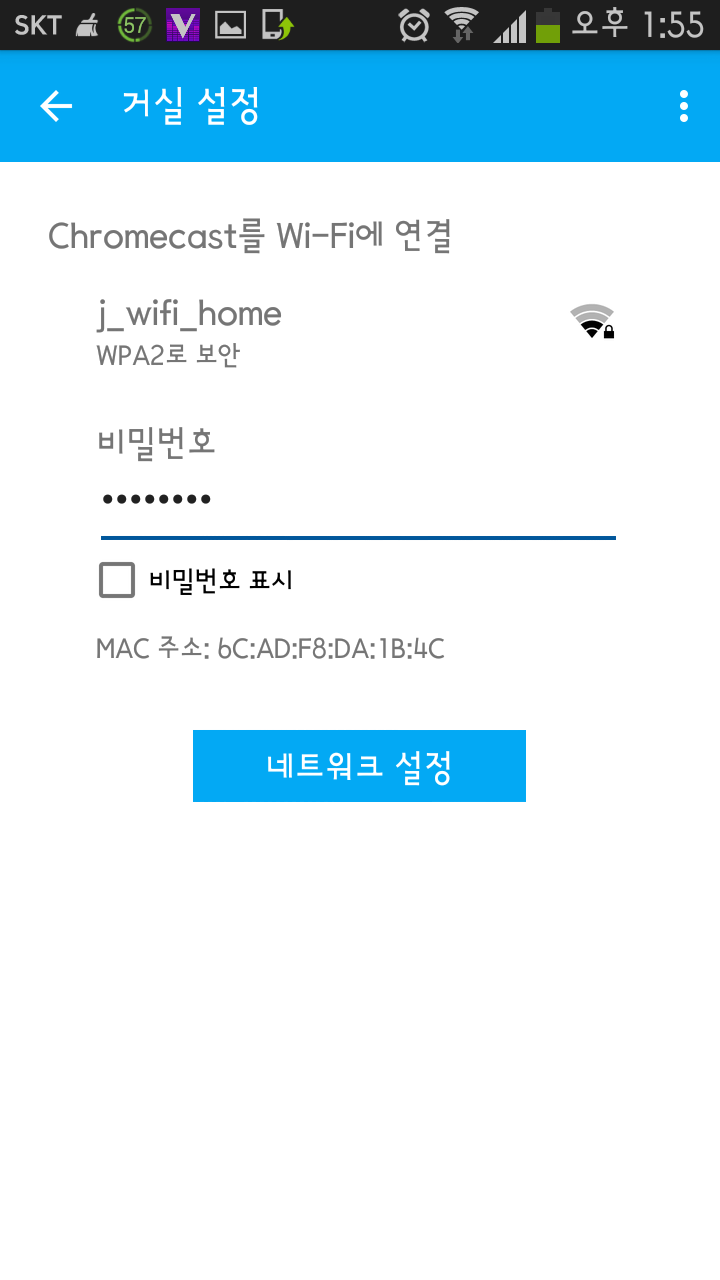
Task: Focus the 비밀번호 password field
Action: (x=357, y=499)
